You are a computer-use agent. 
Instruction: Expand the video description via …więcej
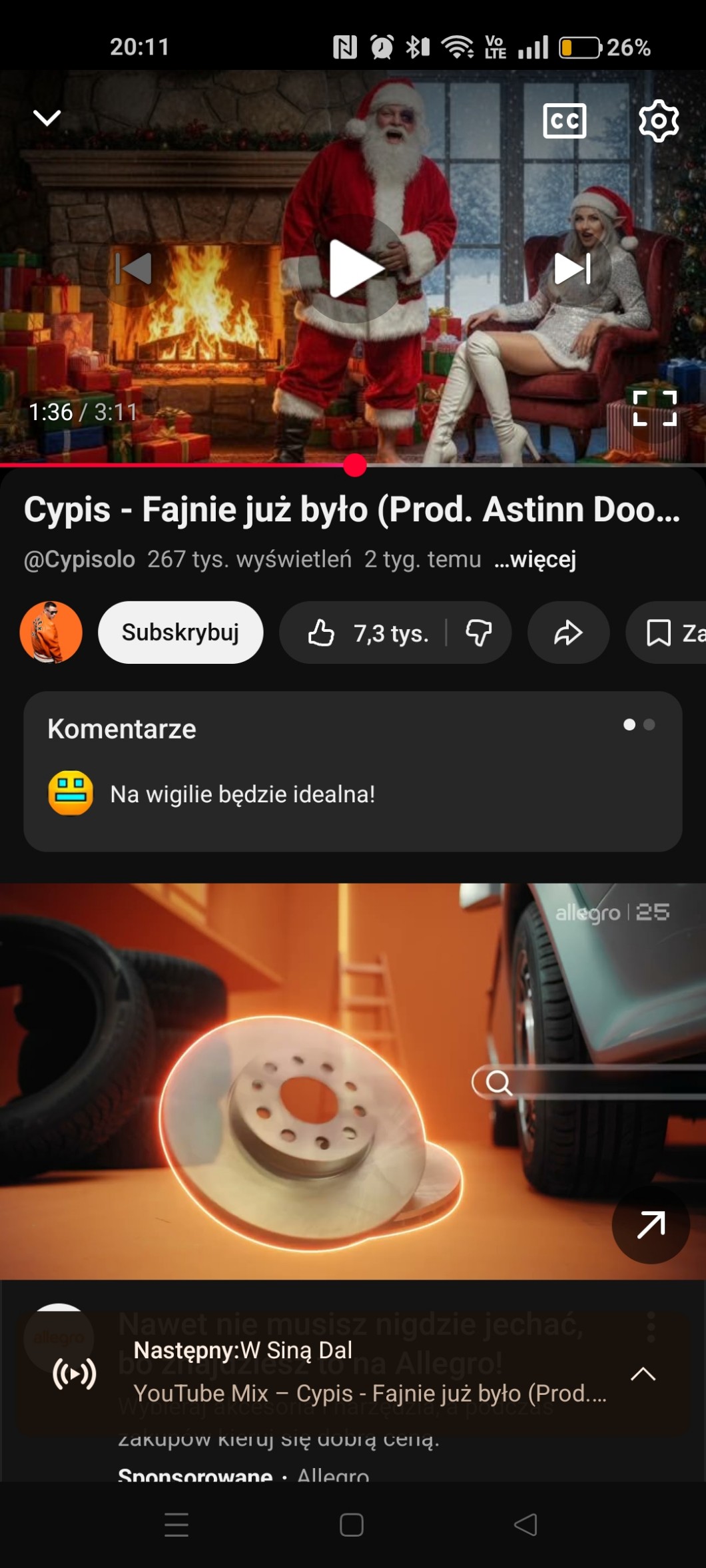pos(535,559)
